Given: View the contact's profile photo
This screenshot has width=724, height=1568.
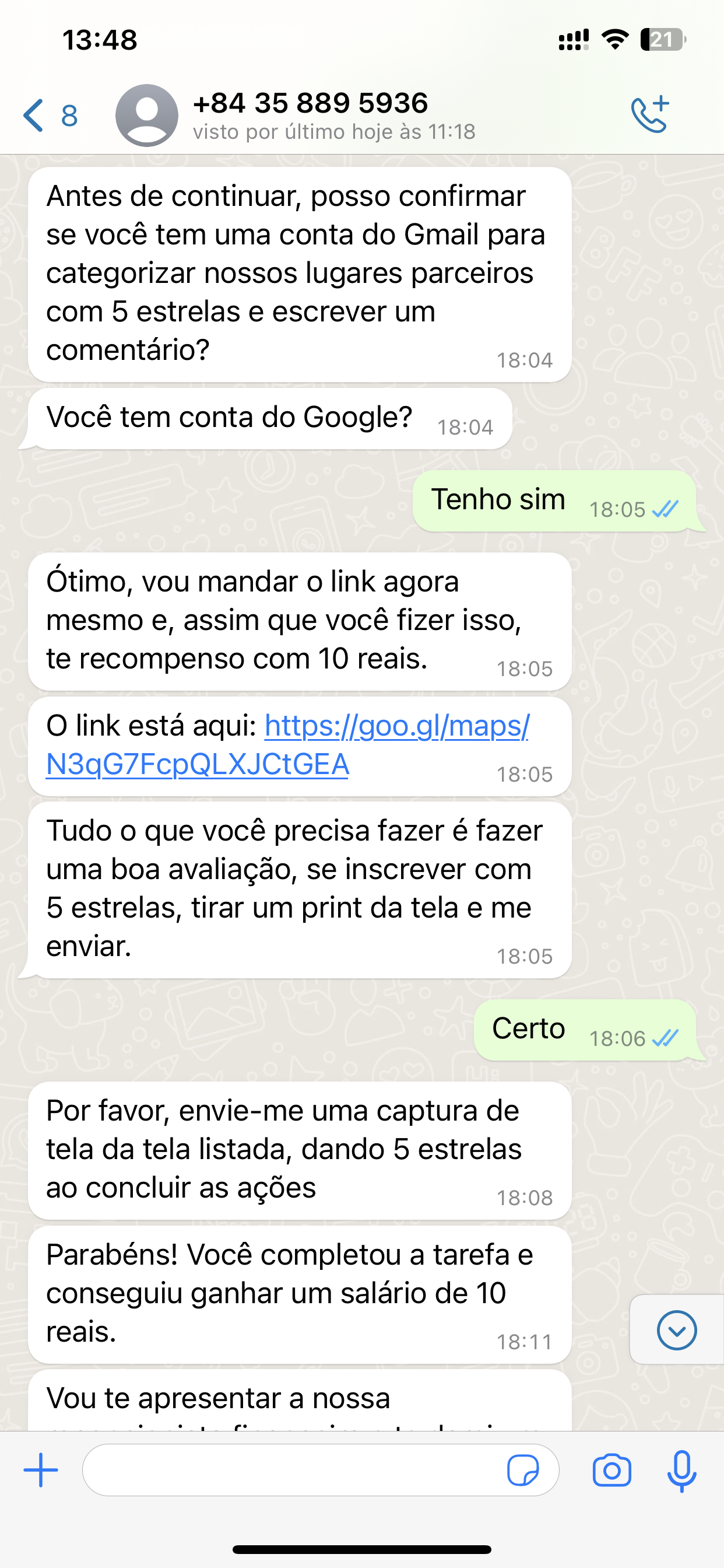Looking at the screenshot, I should (147, 115).
